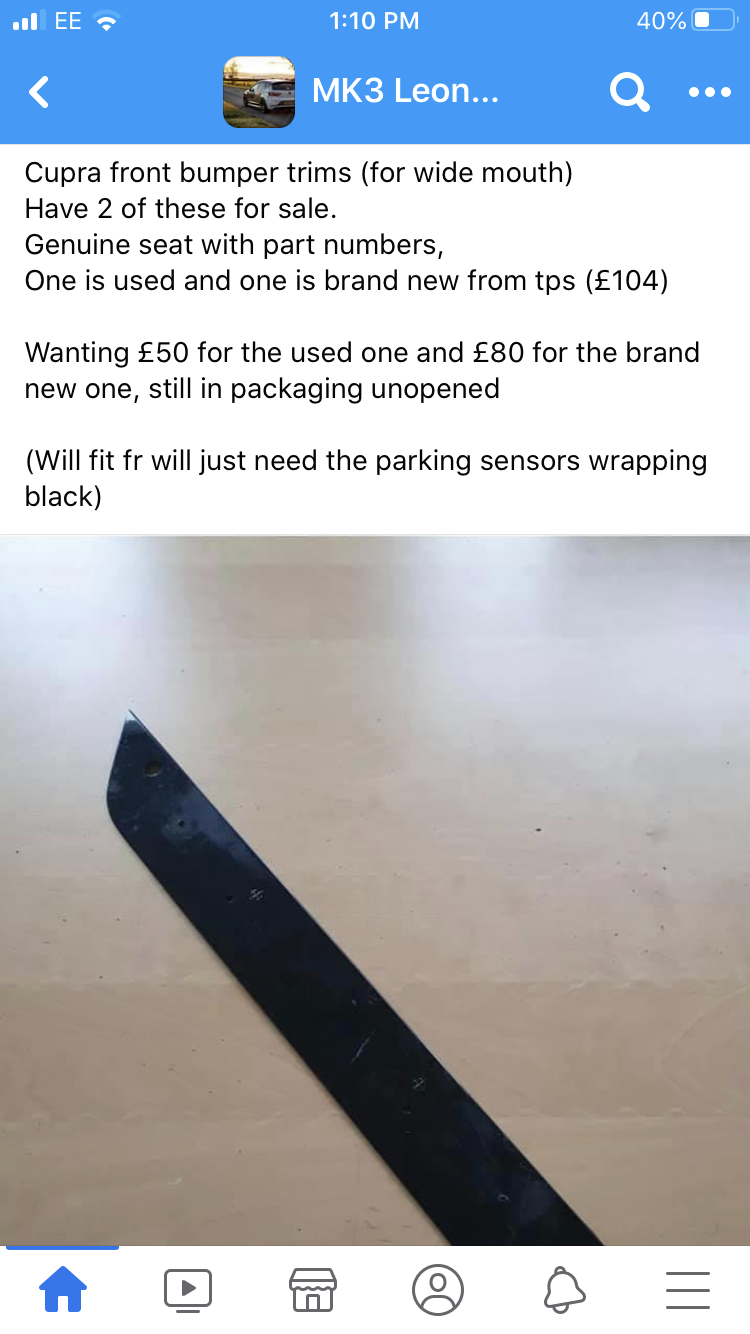The width and height of the screenshot is (750, 1334).
Task: Switch to the Home feed tab
Action: pyautogui.click(x=62, y=1290)
